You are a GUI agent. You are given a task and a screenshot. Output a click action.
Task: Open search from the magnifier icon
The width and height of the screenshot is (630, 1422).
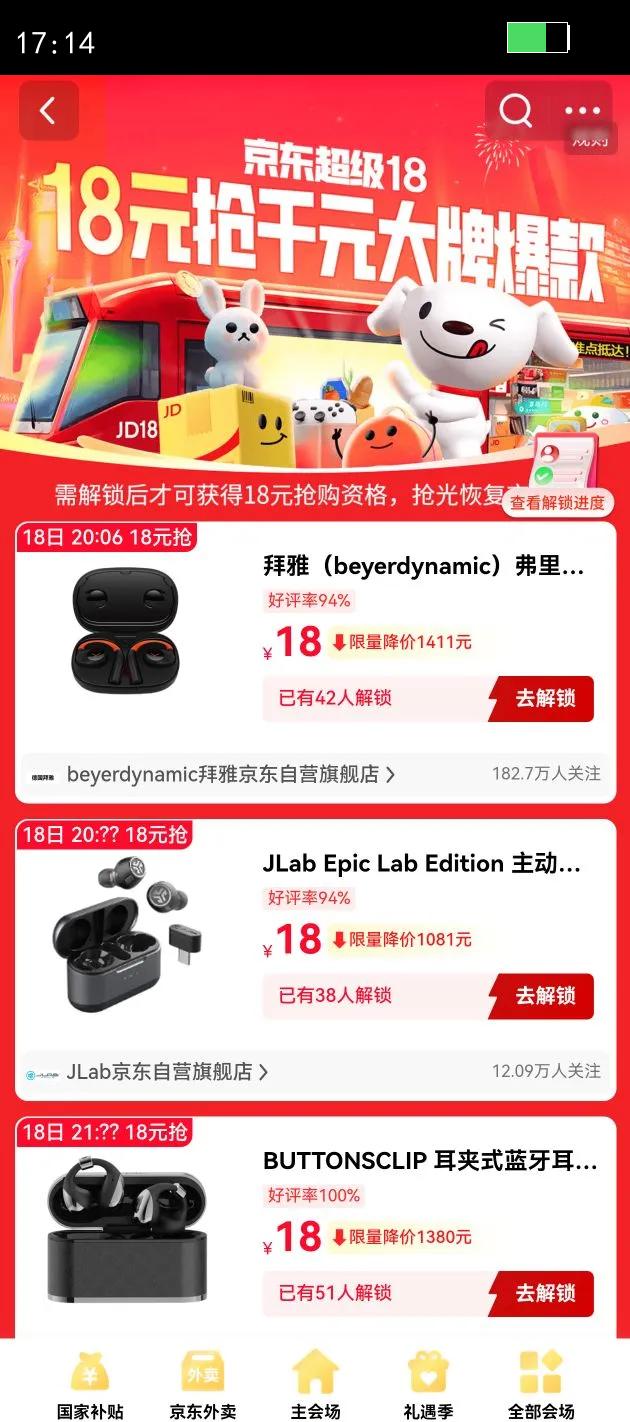pyautogui.click(x=516, y=111)
